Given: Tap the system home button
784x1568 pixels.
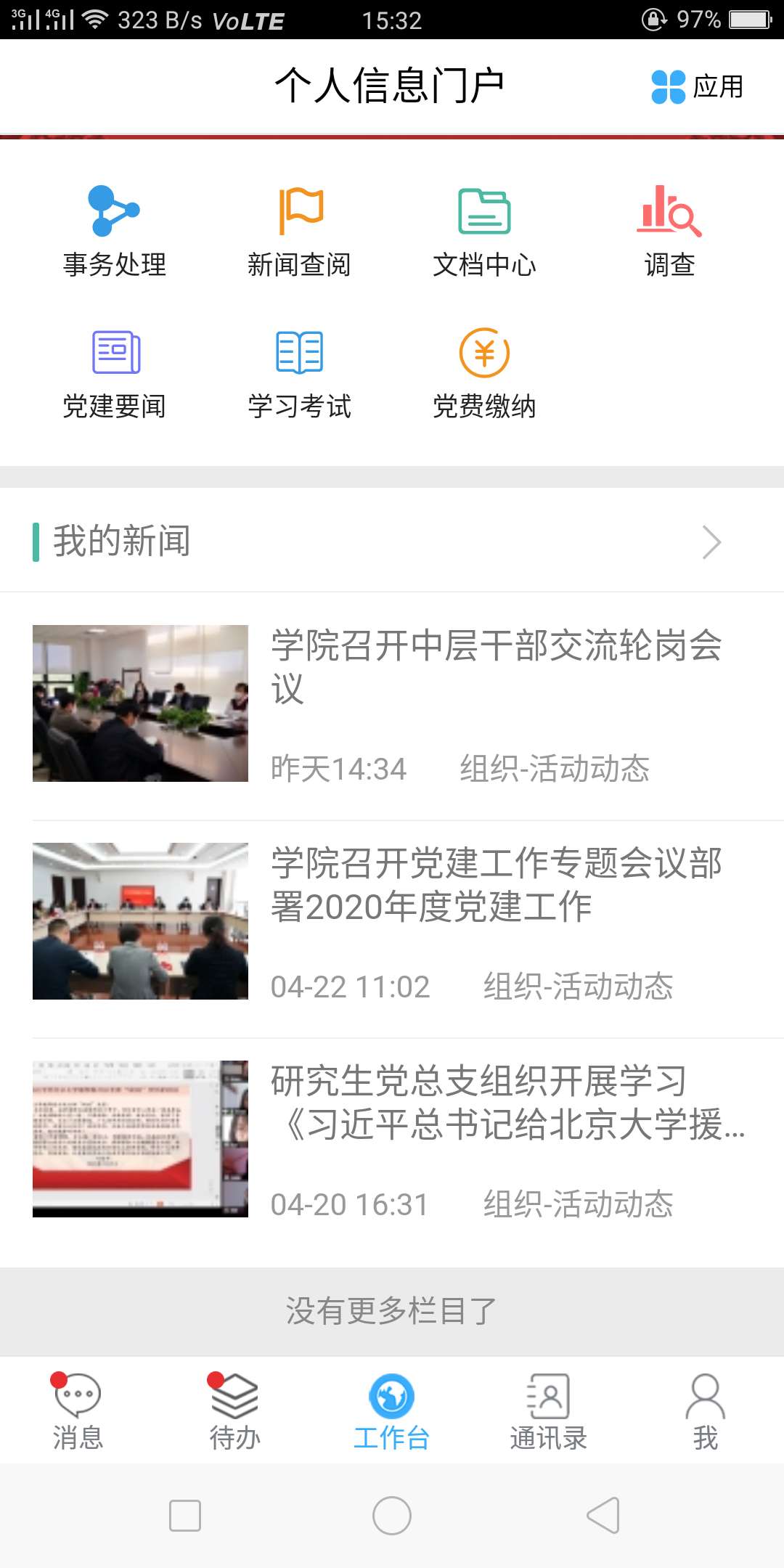Looking at the screenshot, I should point(392,1516).
